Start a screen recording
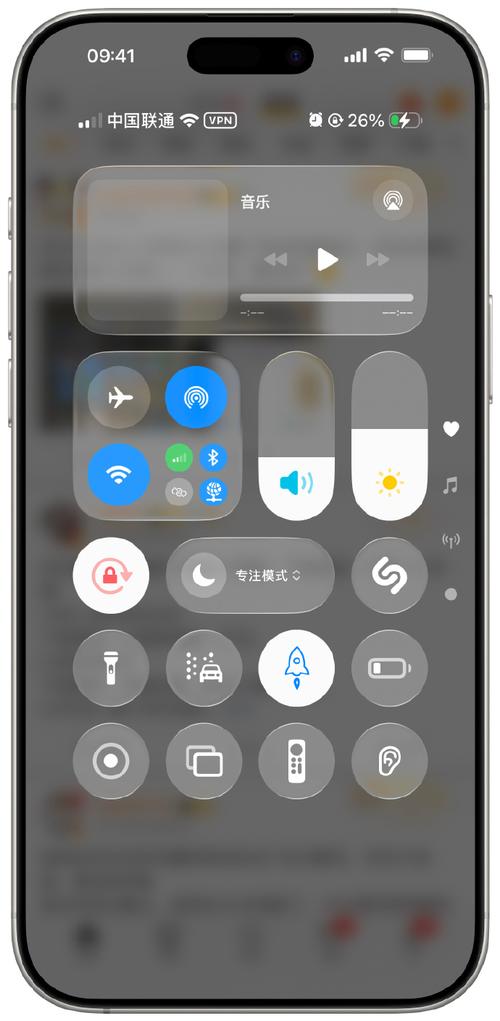The width and height of the screenshot is (500, 1021). tap(111, 761)
